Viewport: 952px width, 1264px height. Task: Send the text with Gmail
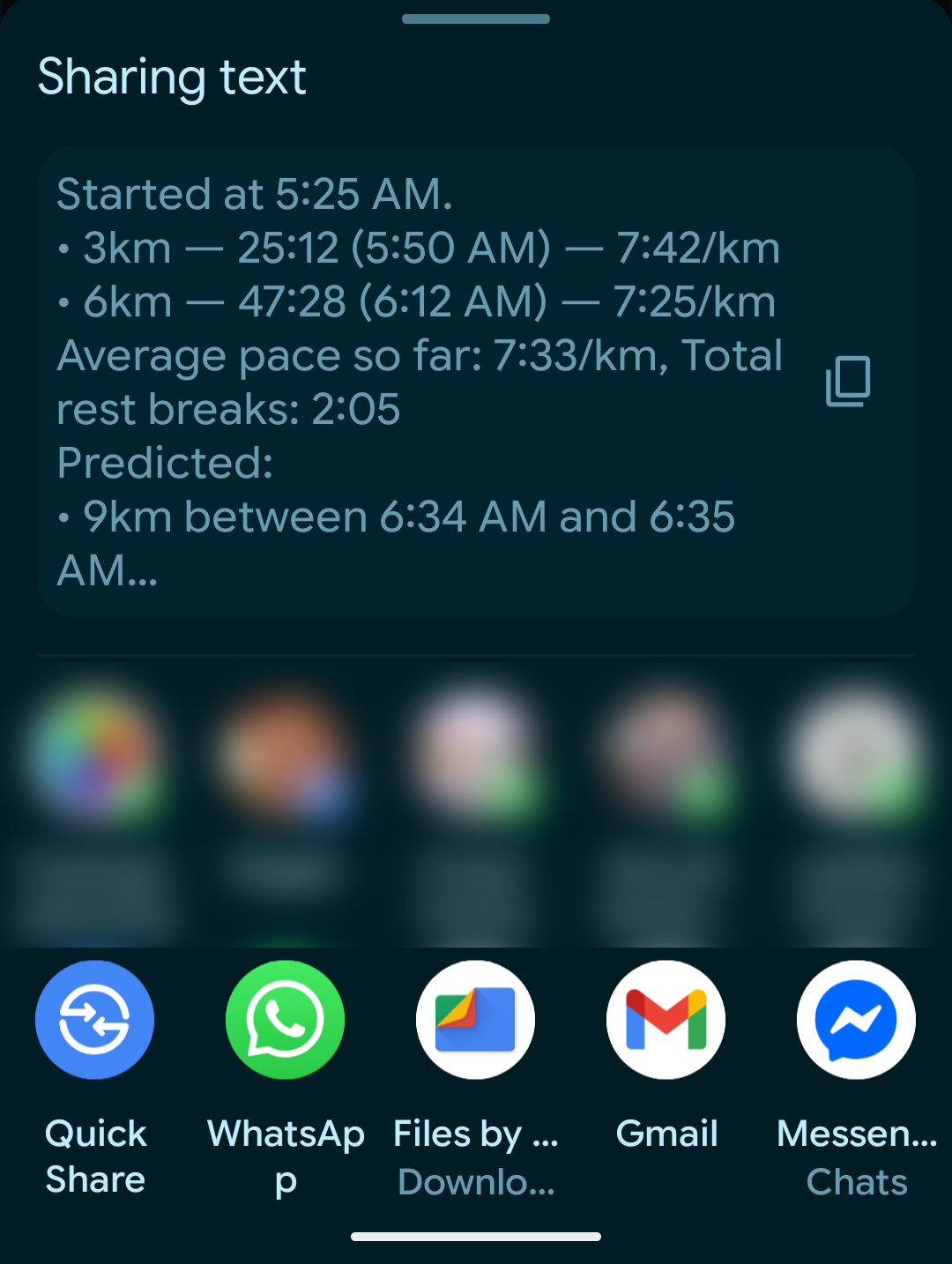tap(666, 1020)
